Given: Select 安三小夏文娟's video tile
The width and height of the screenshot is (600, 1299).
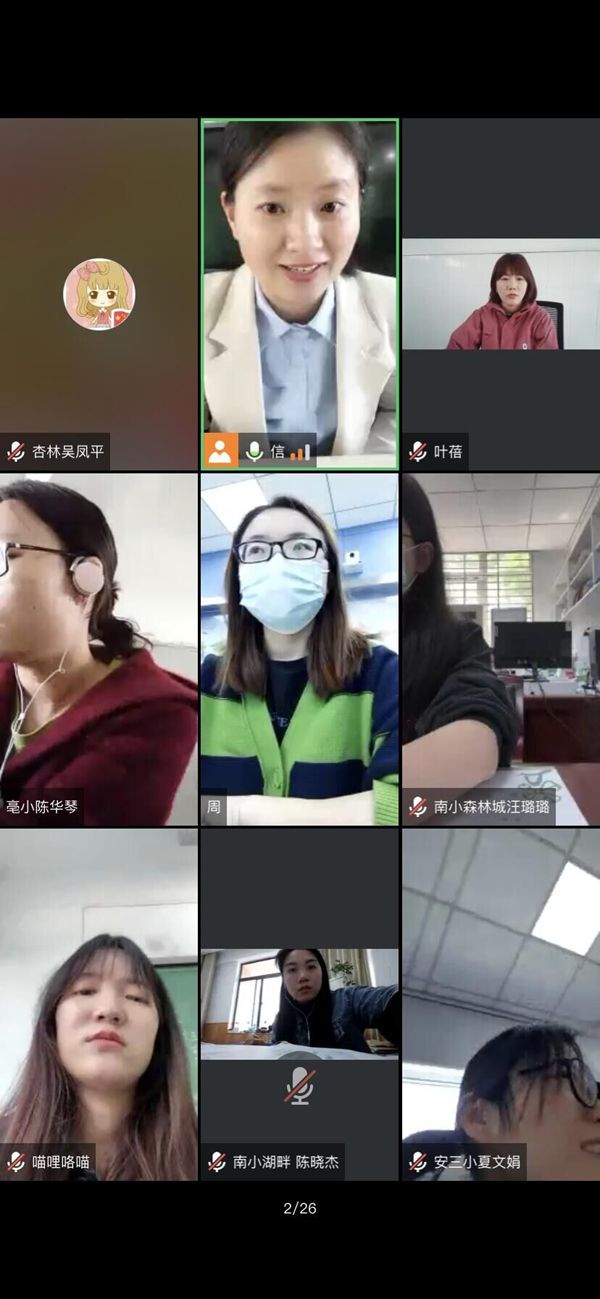Looking at the screenshot, I should (501, 1004).
